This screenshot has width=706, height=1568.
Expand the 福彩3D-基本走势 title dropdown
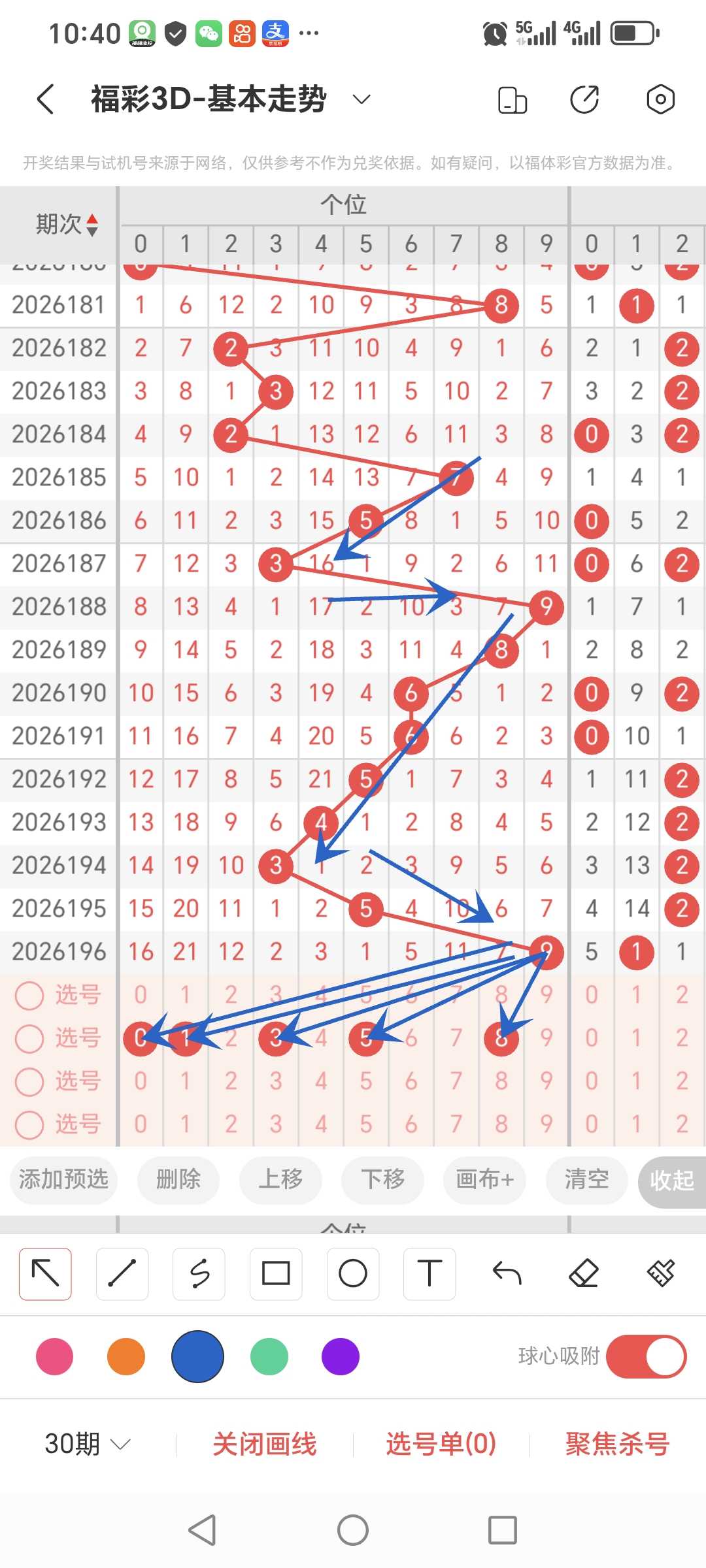tap(361, 99)
